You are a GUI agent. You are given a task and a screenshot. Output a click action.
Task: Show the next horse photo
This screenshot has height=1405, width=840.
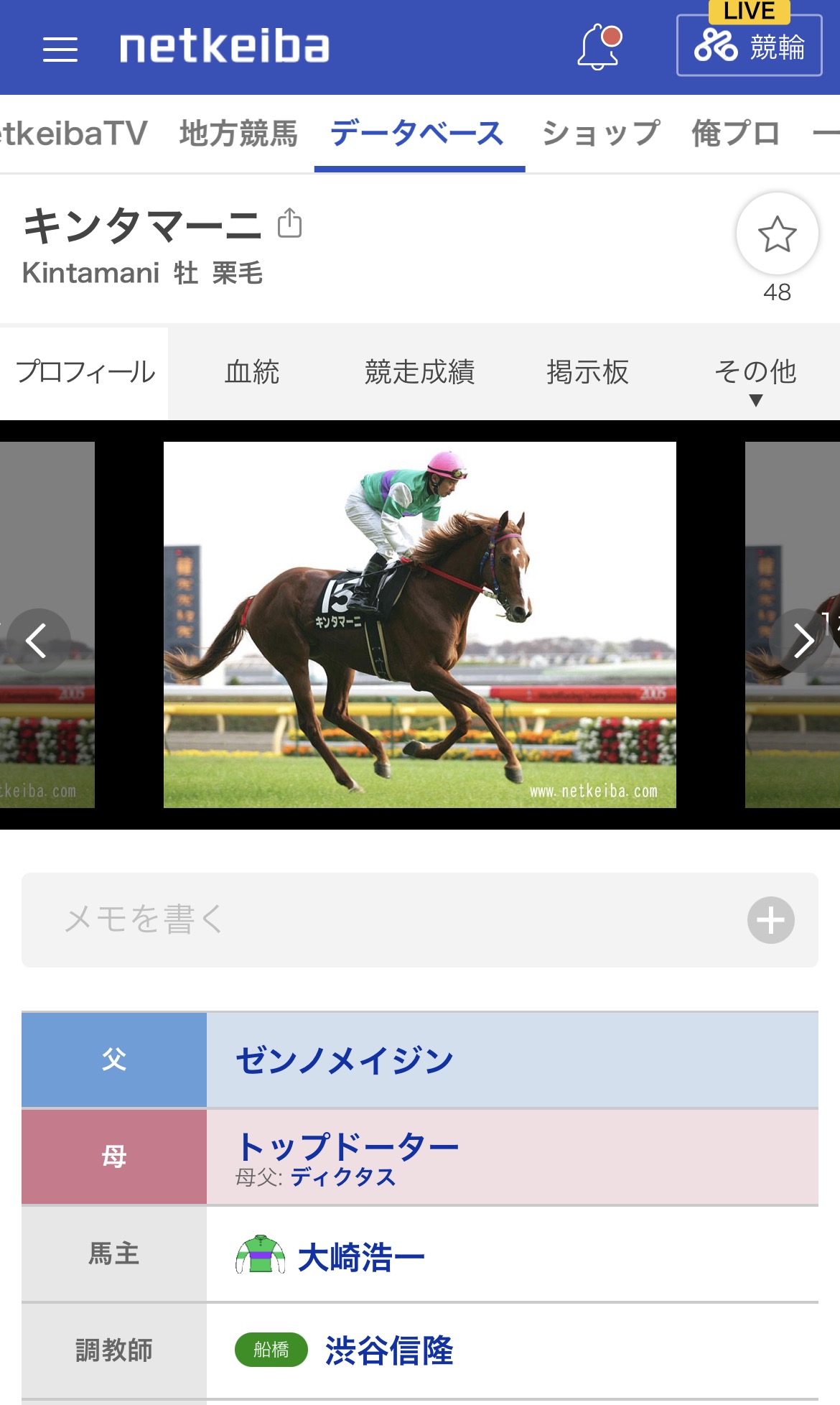pos(803,641)
